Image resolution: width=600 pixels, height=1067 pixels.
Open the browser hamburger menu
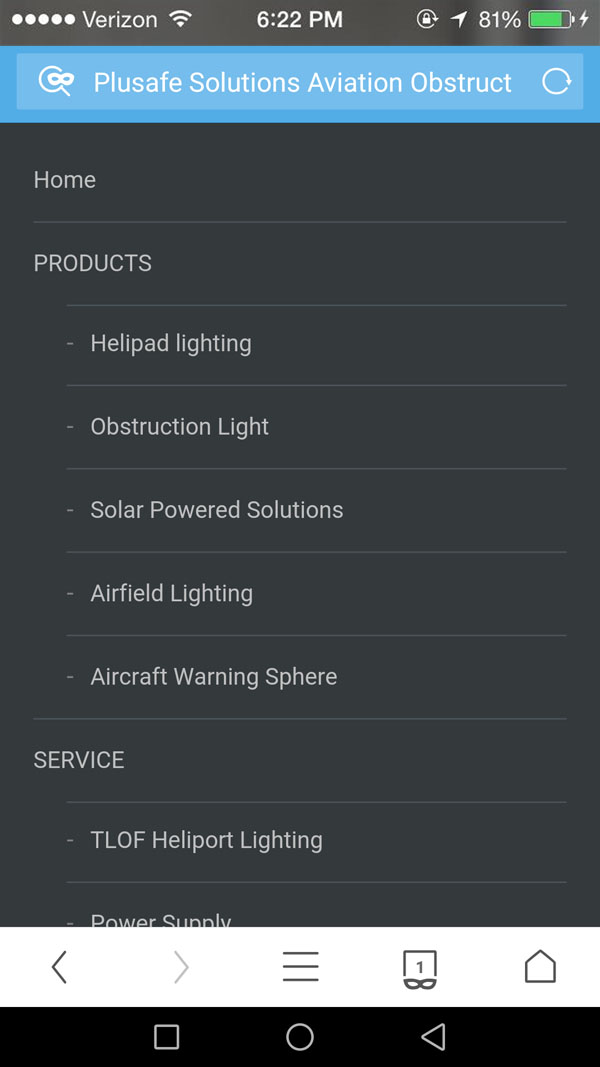[x=300, y=967]
